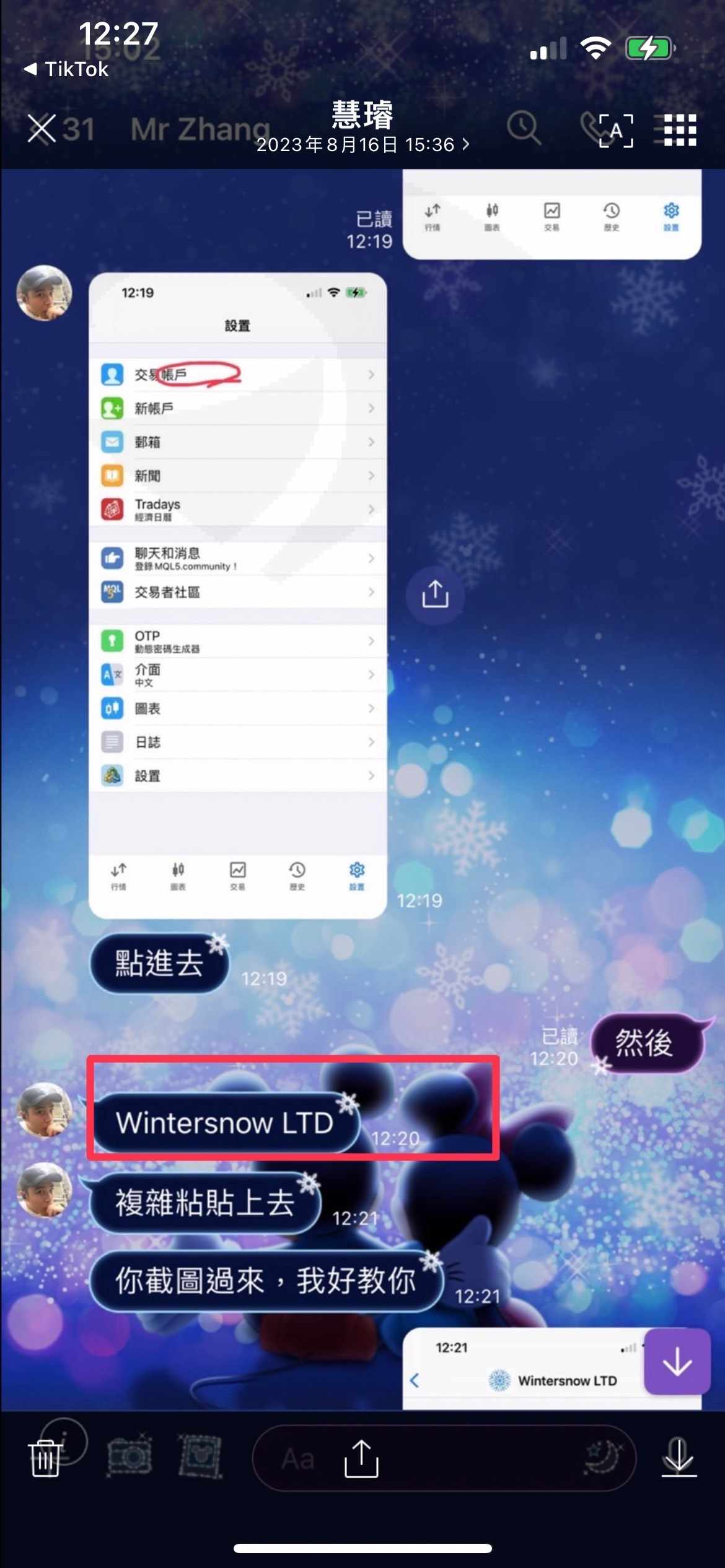Open the photo grid view
The height and width of the screenshot is (1568, 725).
[x=680, y=130]
